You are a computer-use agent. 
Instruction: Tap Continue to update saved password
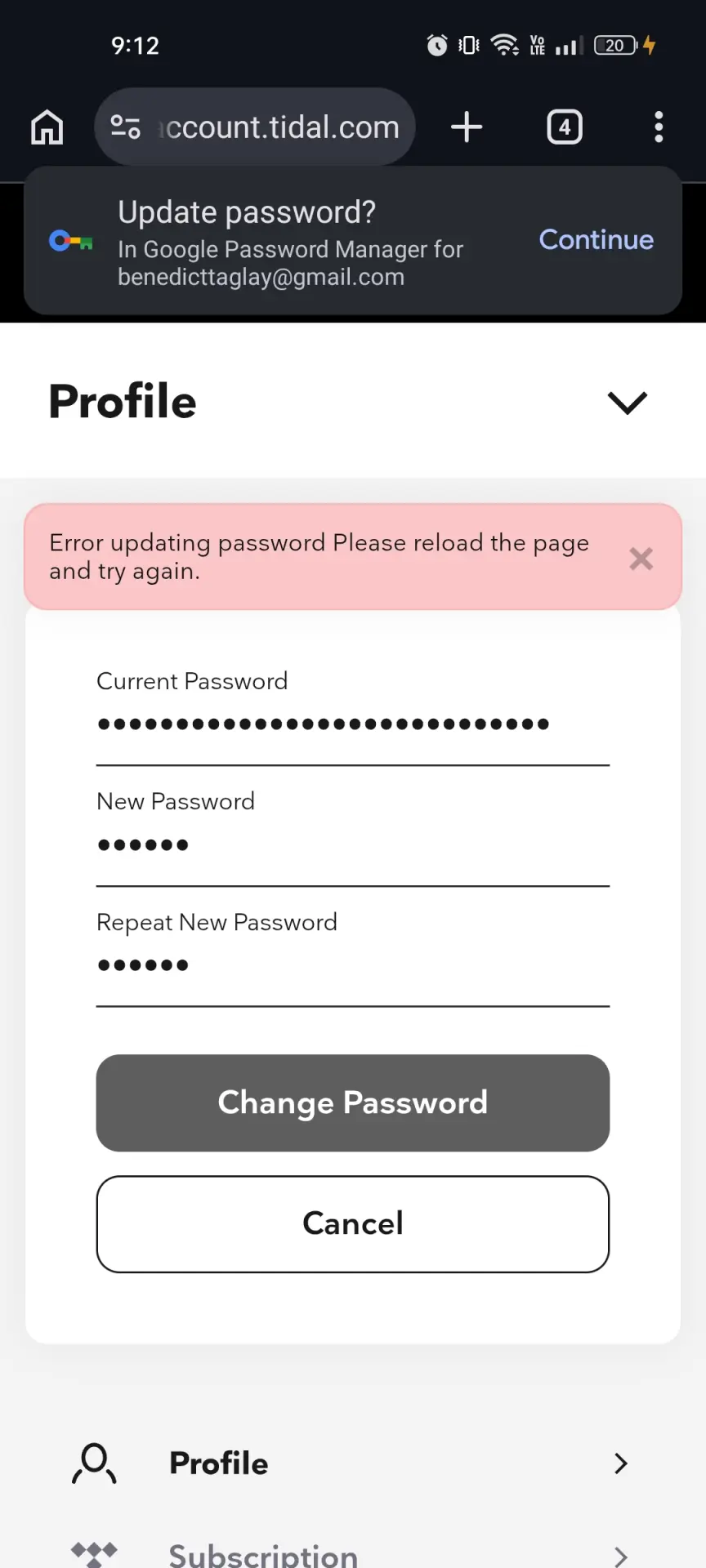(x=597, y=239)
